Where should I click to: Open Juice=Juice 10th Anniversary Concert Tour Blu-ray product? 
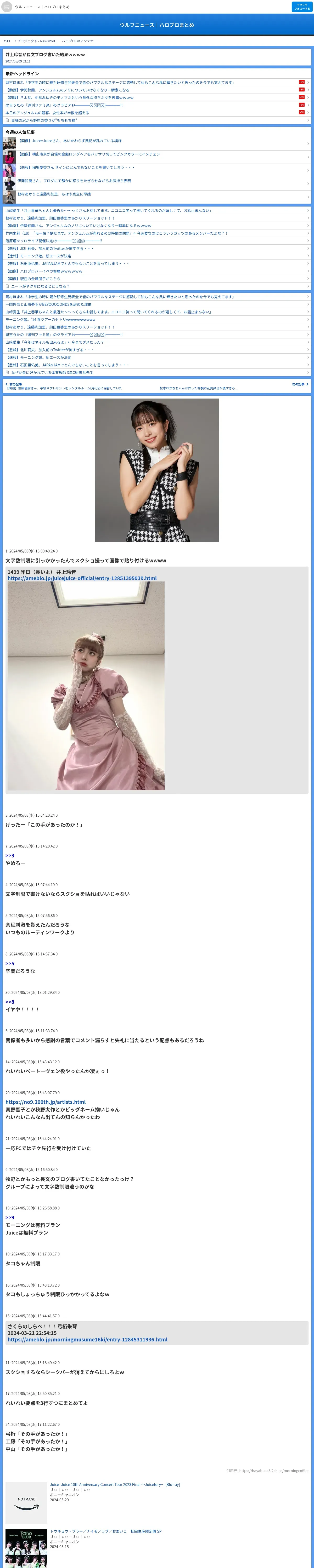(115, 1485)
